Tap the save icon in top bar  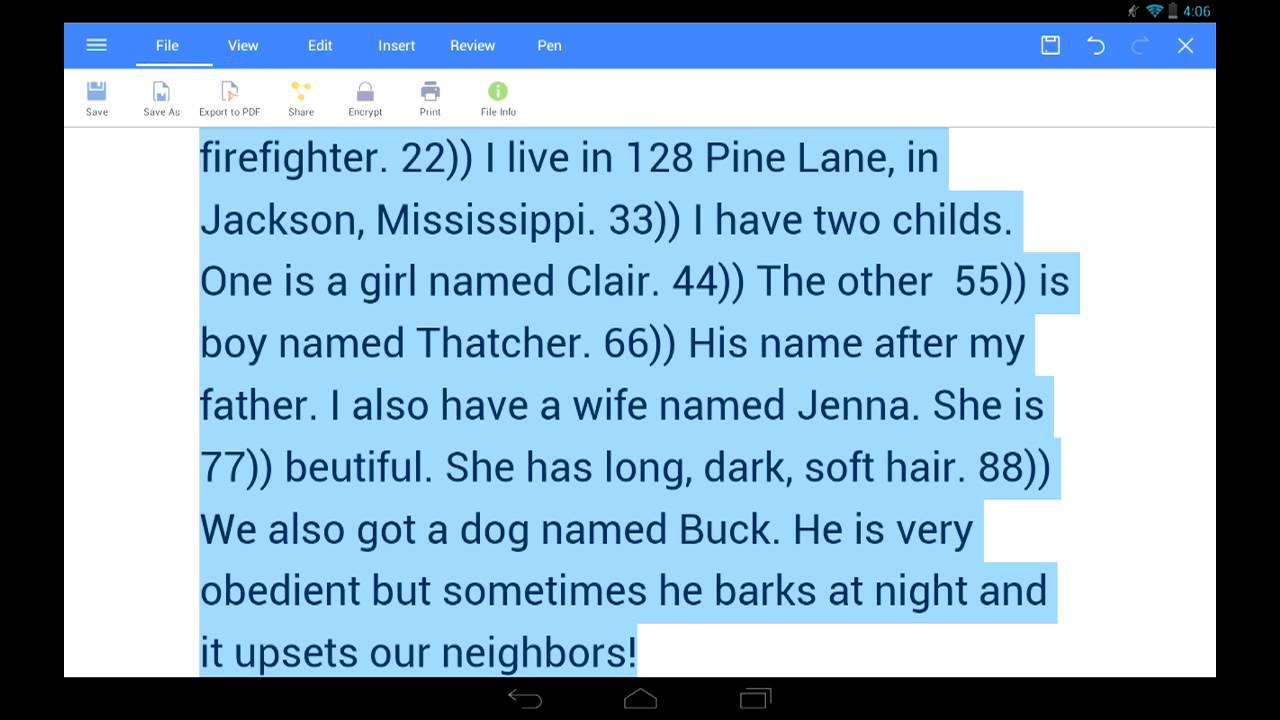(1050, 45)
